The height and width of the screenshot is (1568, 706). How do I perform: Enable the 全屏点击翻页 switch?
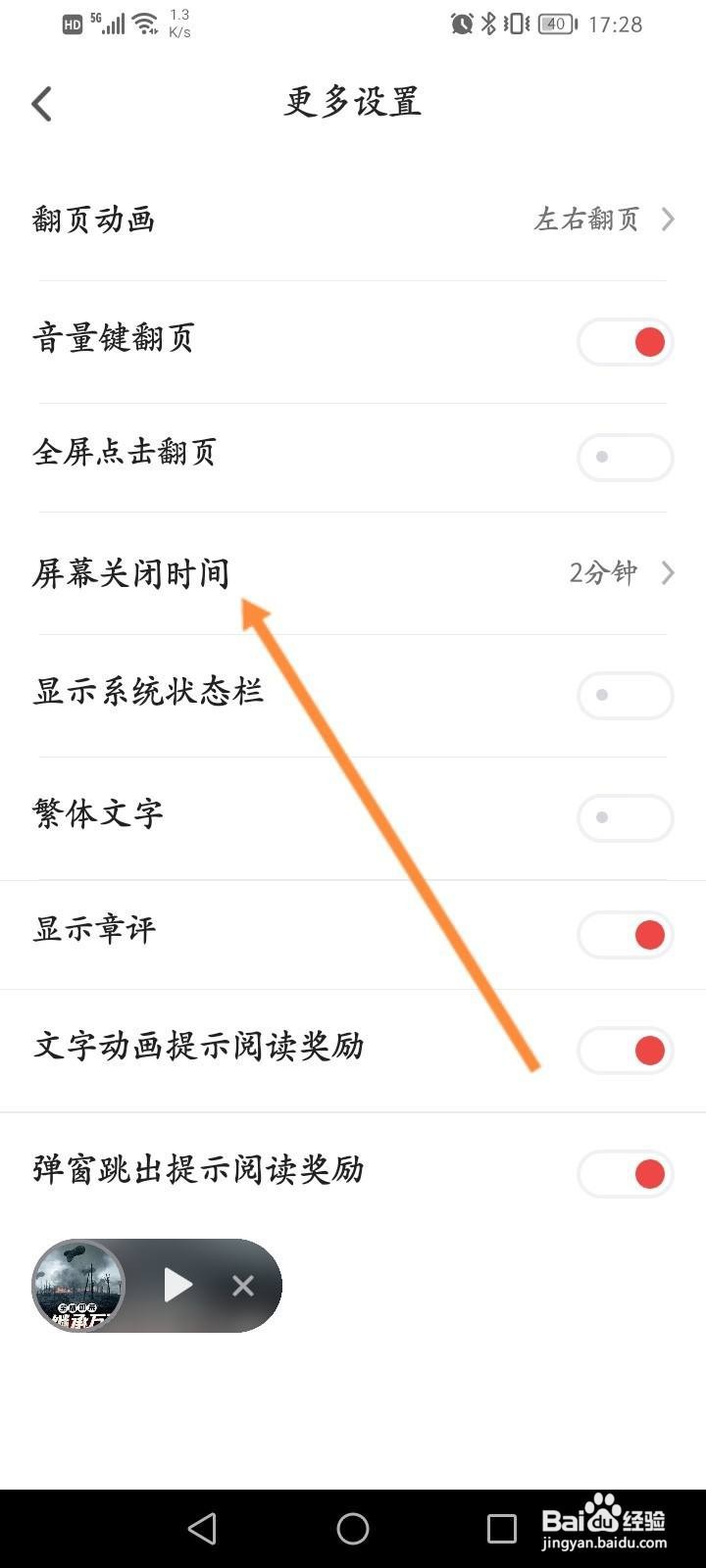[625, 457]
